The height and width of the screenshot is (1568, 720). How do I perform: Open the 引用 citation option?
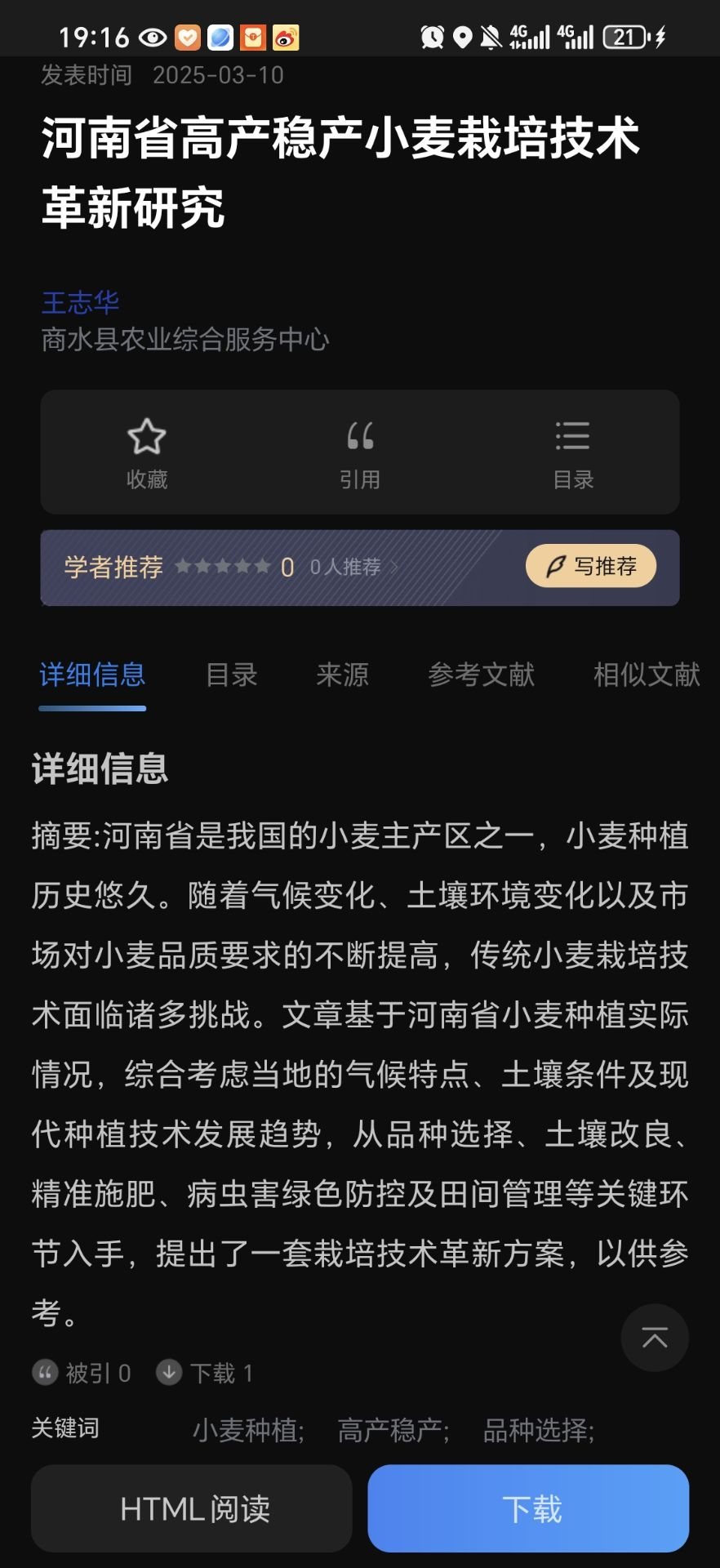[x=360, y=453]
